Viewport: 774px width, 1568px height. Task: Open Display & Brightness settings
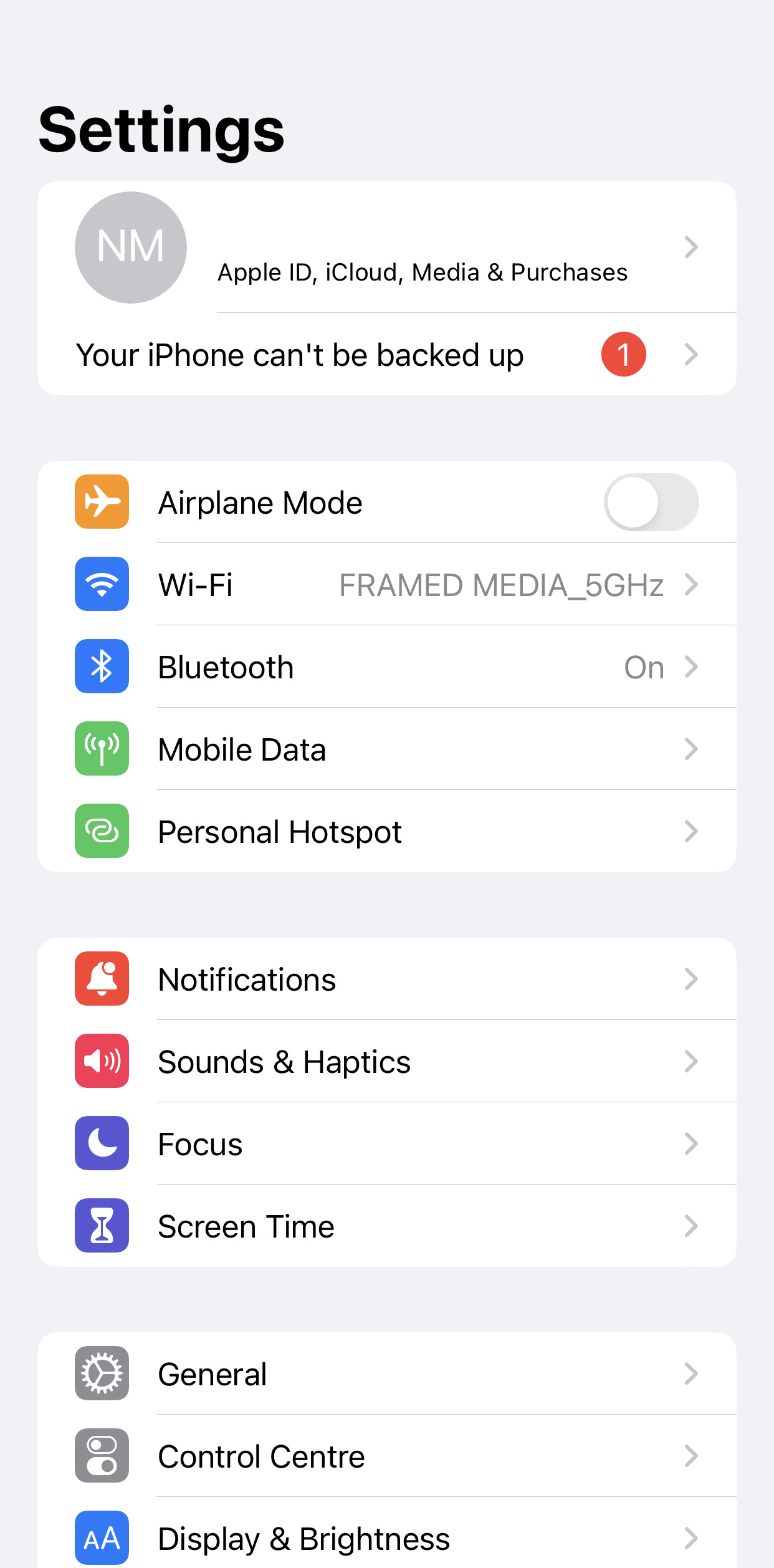pyautogui.click(x=386, y=1537)
